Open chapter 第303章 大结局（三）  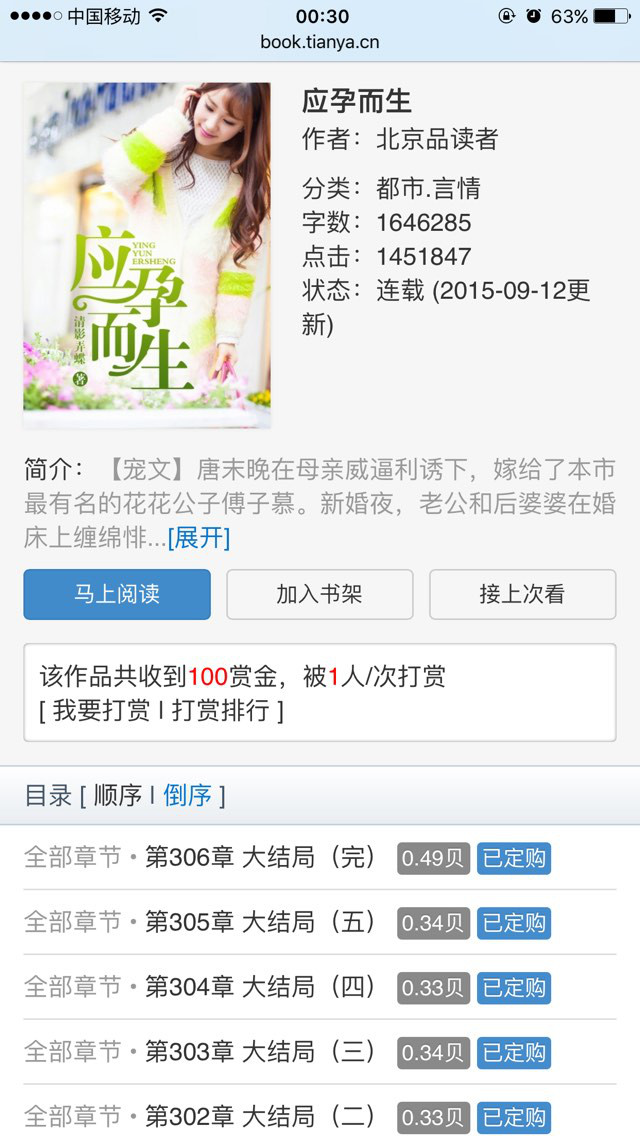point(260,1052)
